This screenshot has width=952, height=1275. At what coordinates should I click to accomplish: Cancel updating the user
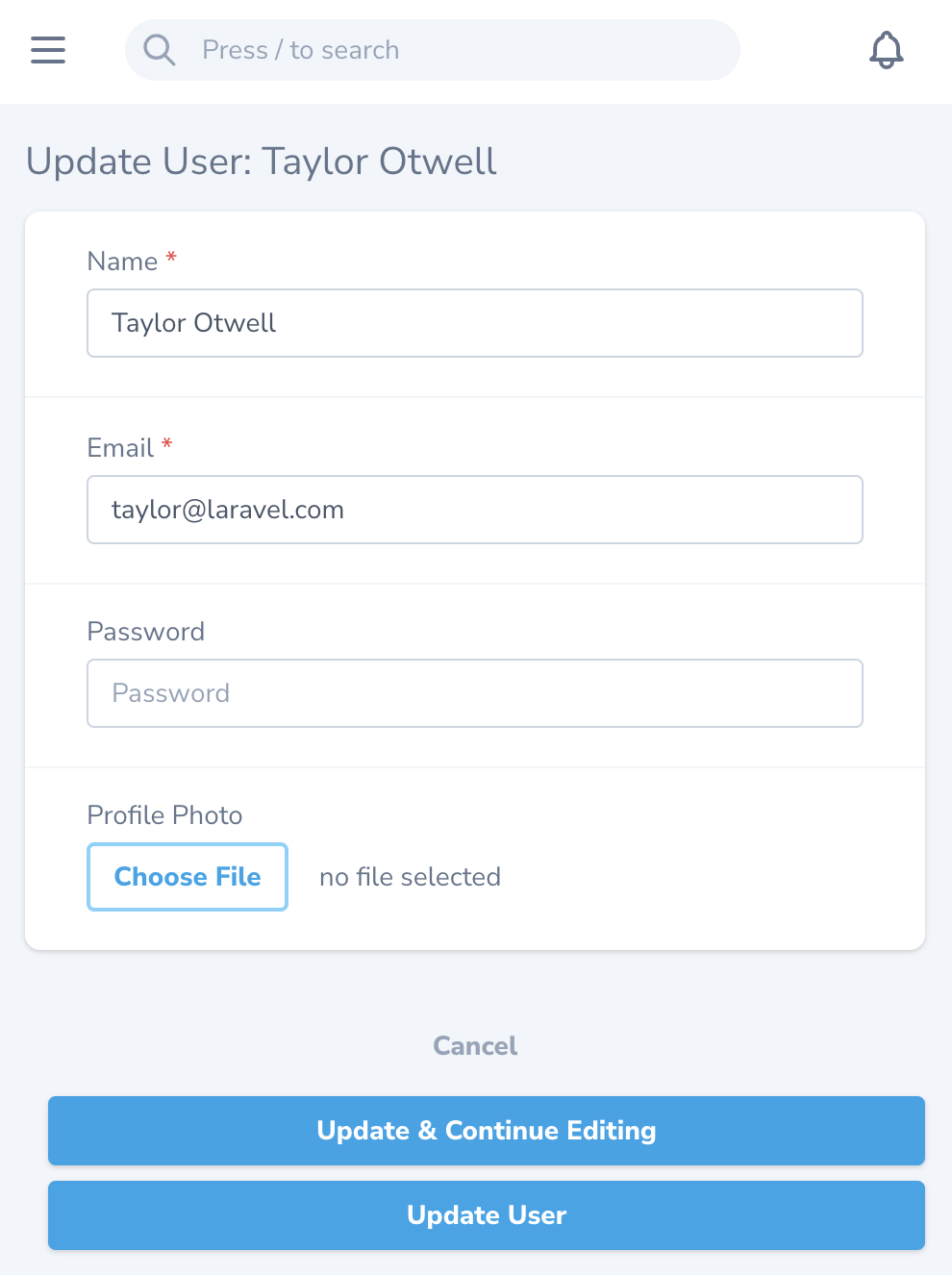coord(475,1046)
